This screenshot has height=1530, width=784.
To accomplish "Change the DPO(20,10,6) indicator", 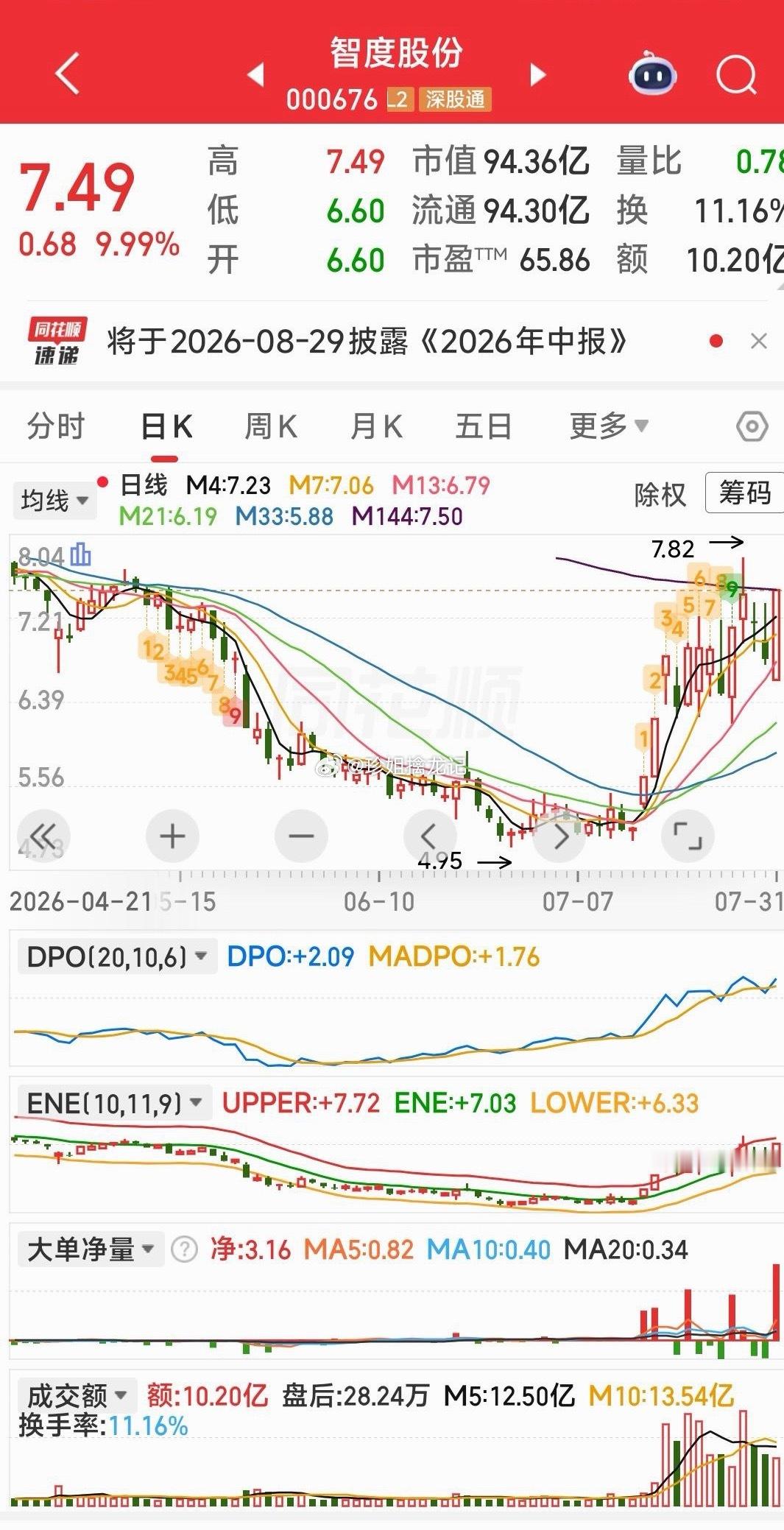I will pos(117,956).
